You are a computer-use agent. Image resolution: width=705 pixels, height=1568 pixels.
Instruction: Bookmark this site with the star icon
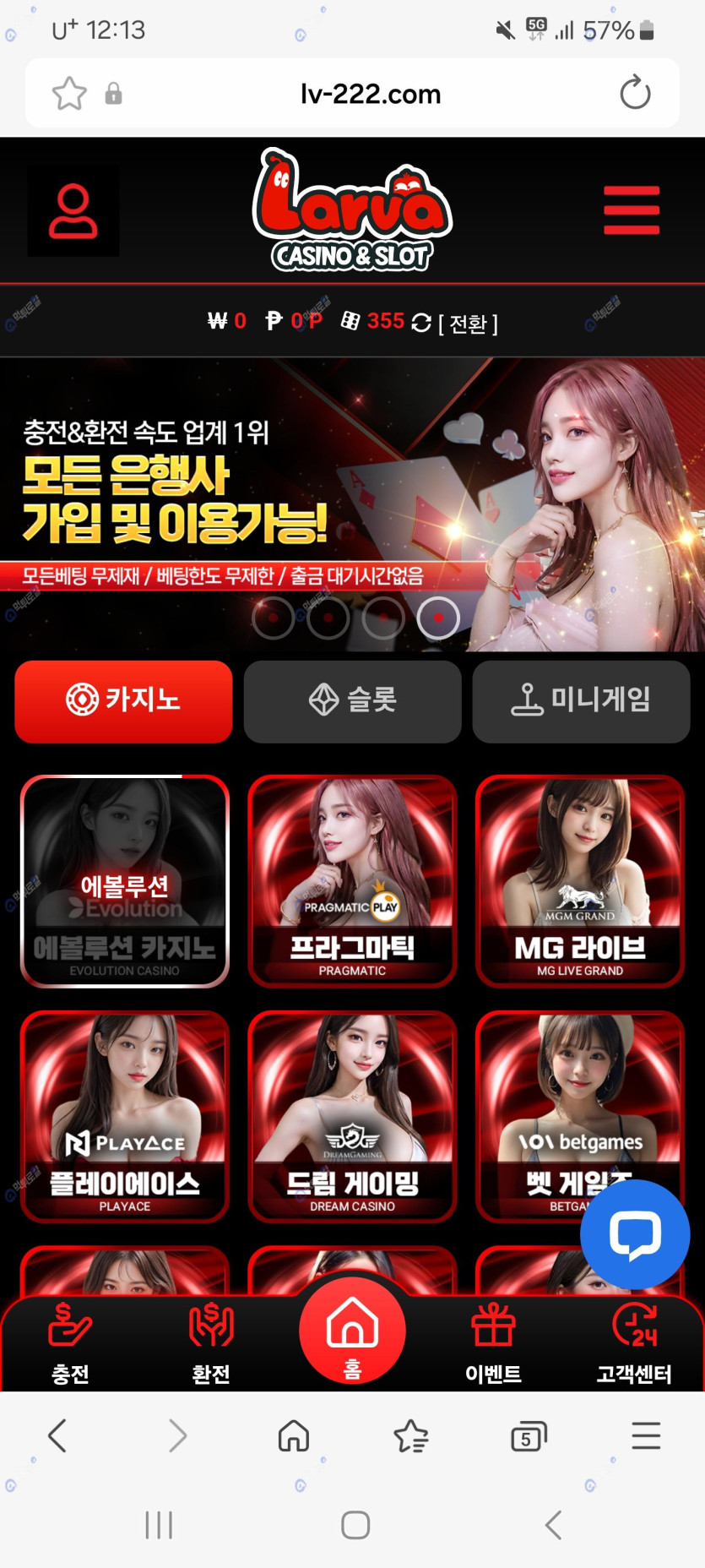pos(69,93)
